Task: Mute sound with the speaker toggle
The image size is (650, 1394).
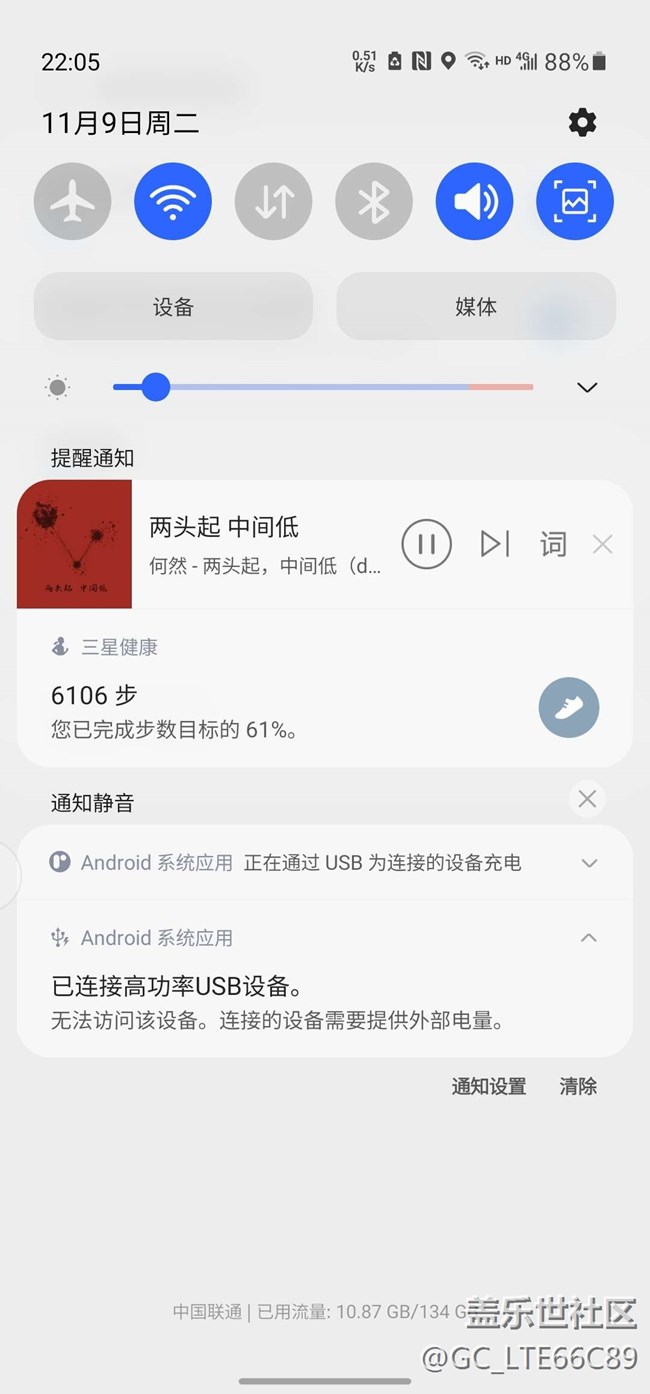Action: [x=474, y=202]
